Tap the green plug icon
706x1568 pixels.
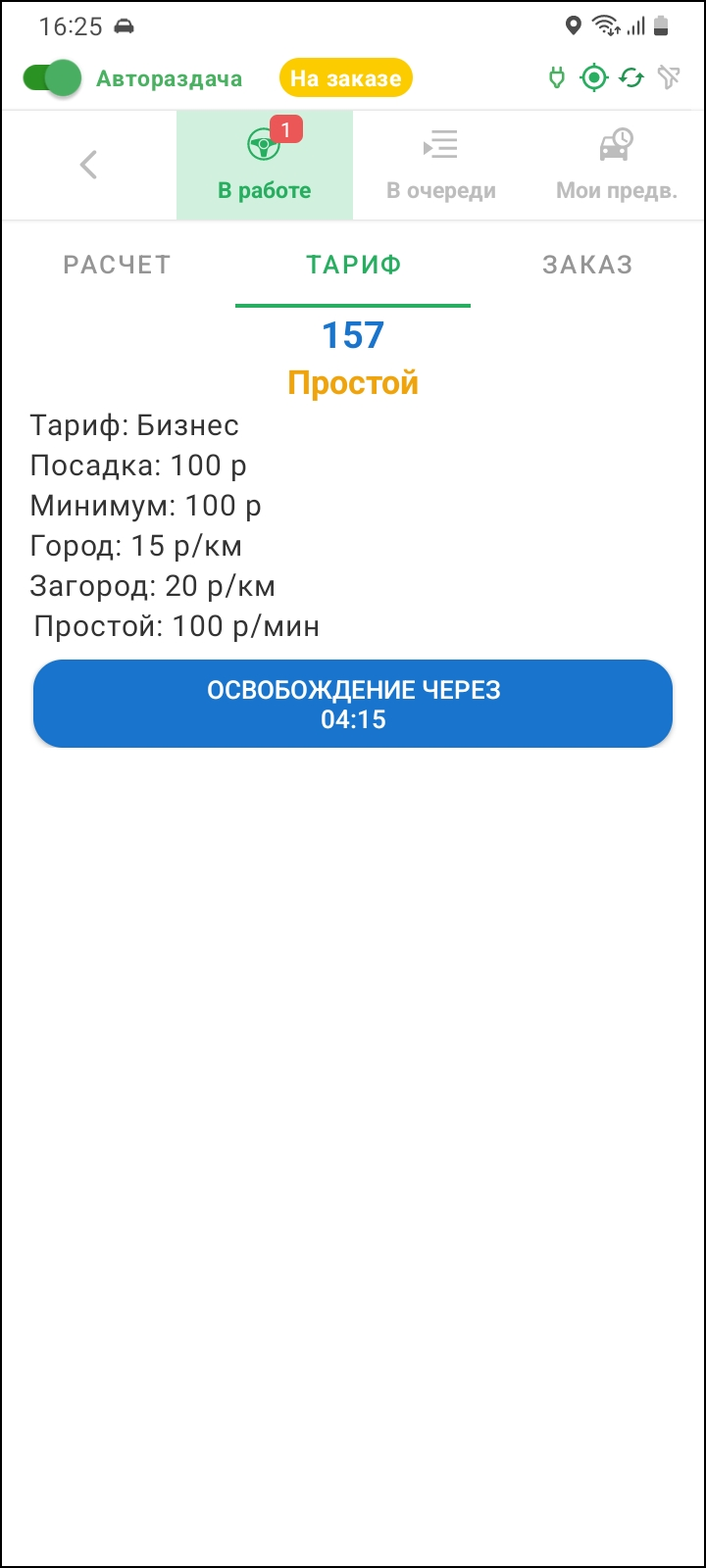pos(557,78)
